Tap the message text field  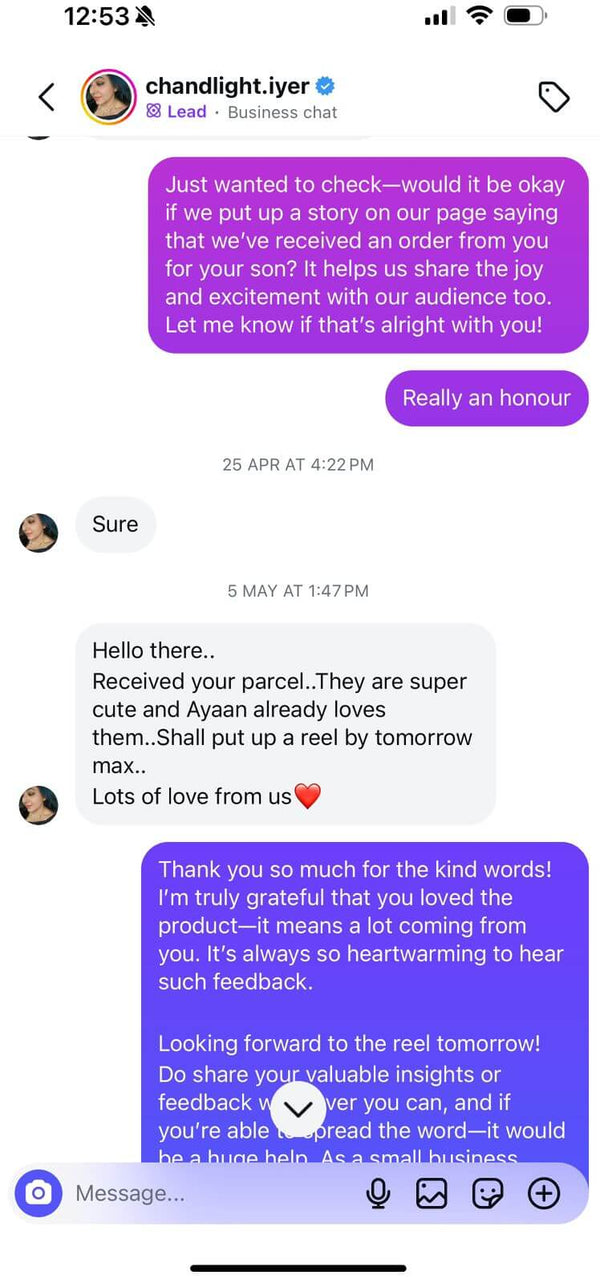pos(200,1193)
